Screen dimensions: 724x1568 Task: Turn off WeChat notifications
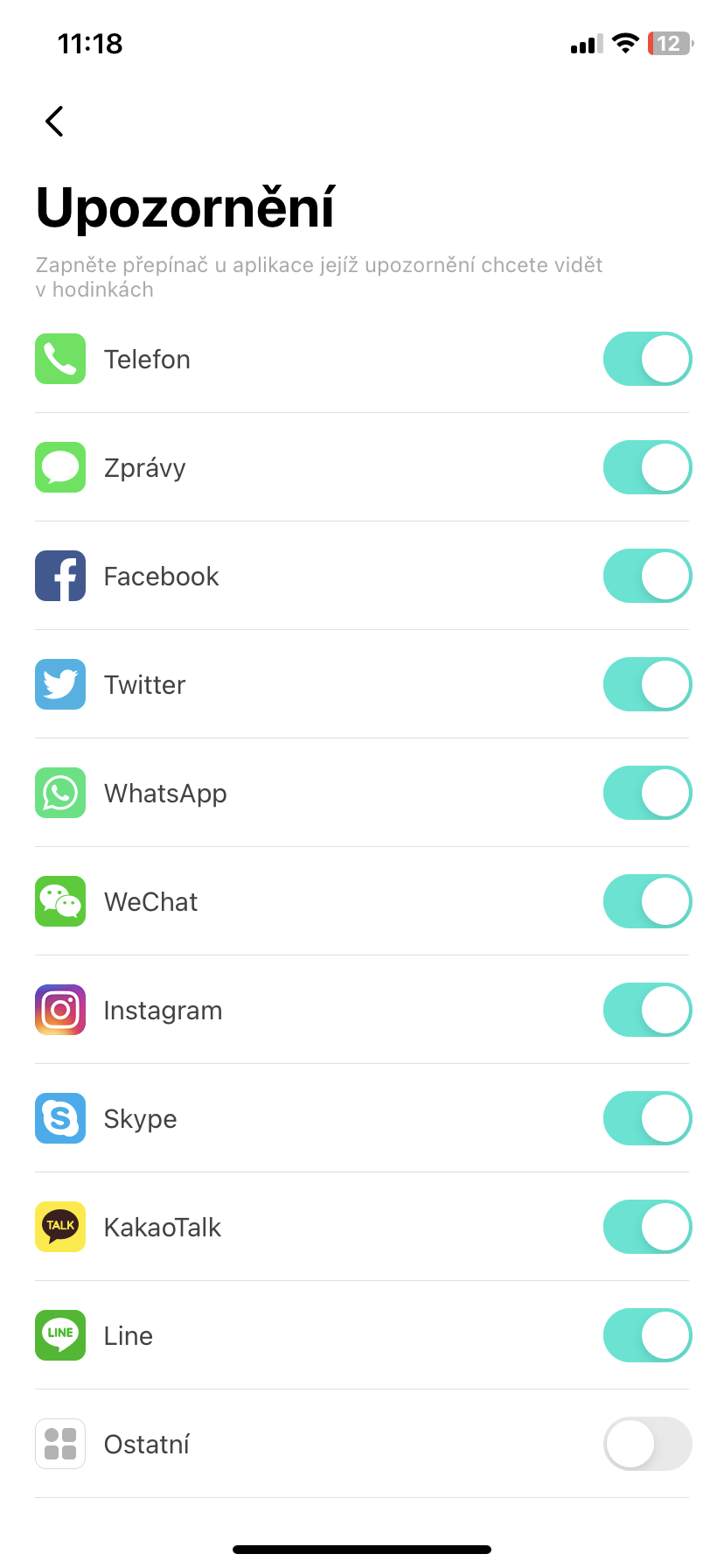[x=647, y=901]
